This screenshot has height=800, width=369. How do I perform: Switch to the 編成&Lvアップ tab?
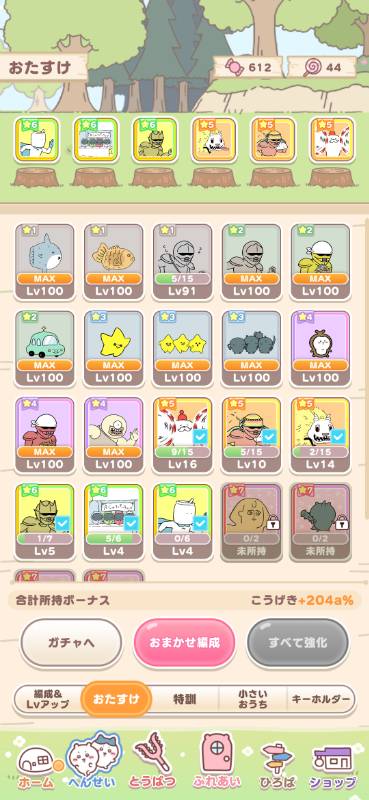48,699
